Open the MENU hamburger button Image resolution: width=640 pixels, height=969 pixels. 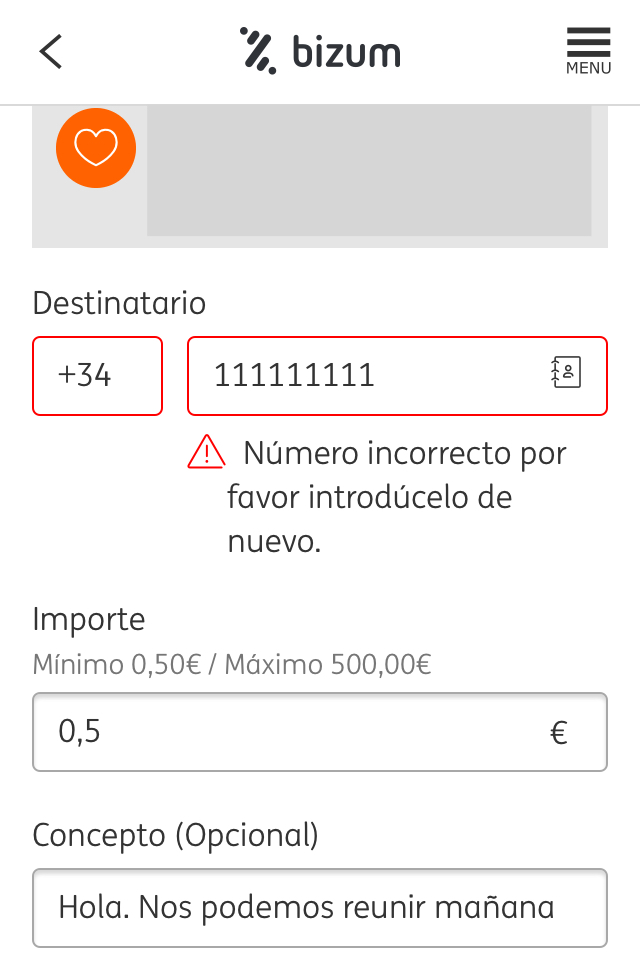pos(588,50)
